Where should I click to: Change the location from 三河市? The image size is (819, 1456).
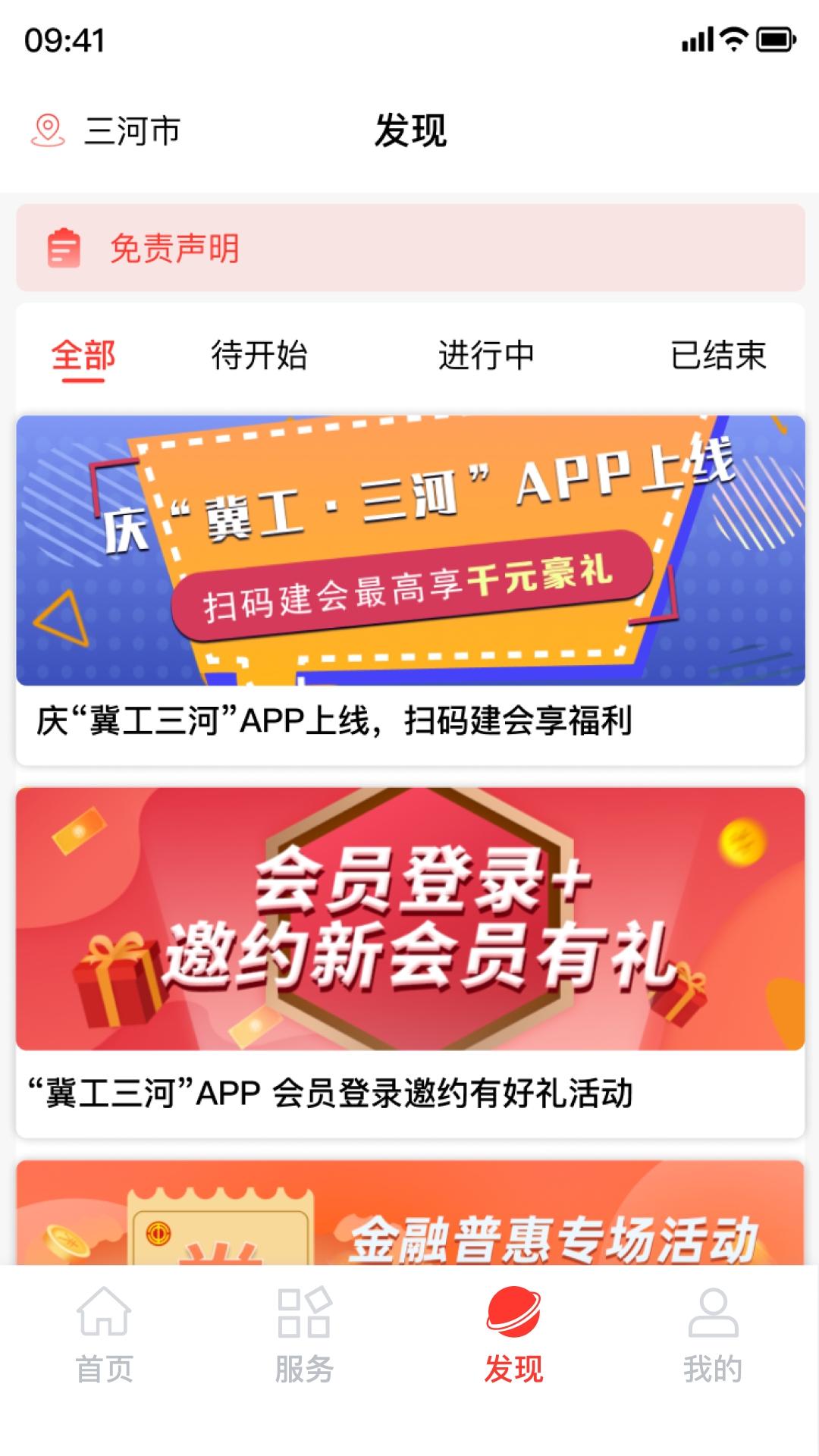coord(106,131)
